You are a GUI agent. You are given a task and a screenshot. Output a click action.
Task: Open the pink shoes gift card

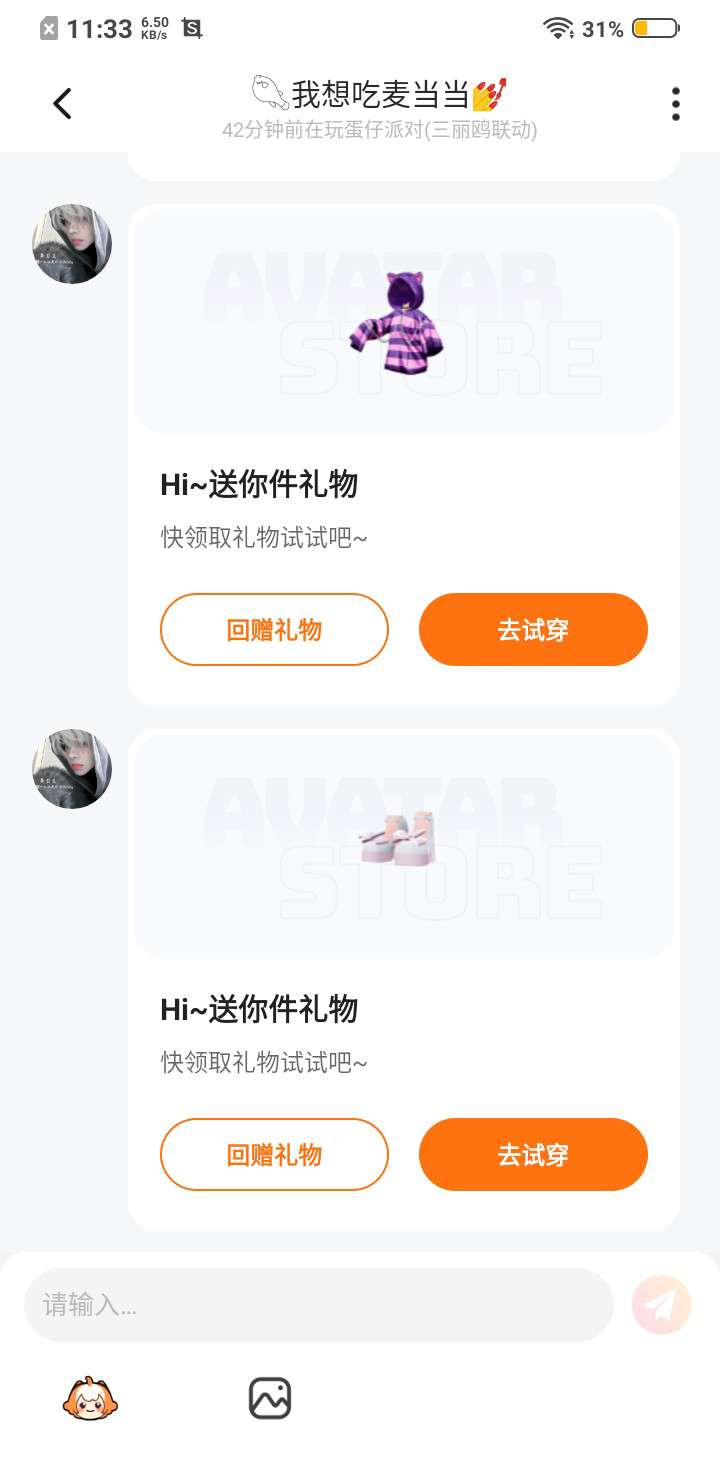point(403,846)
